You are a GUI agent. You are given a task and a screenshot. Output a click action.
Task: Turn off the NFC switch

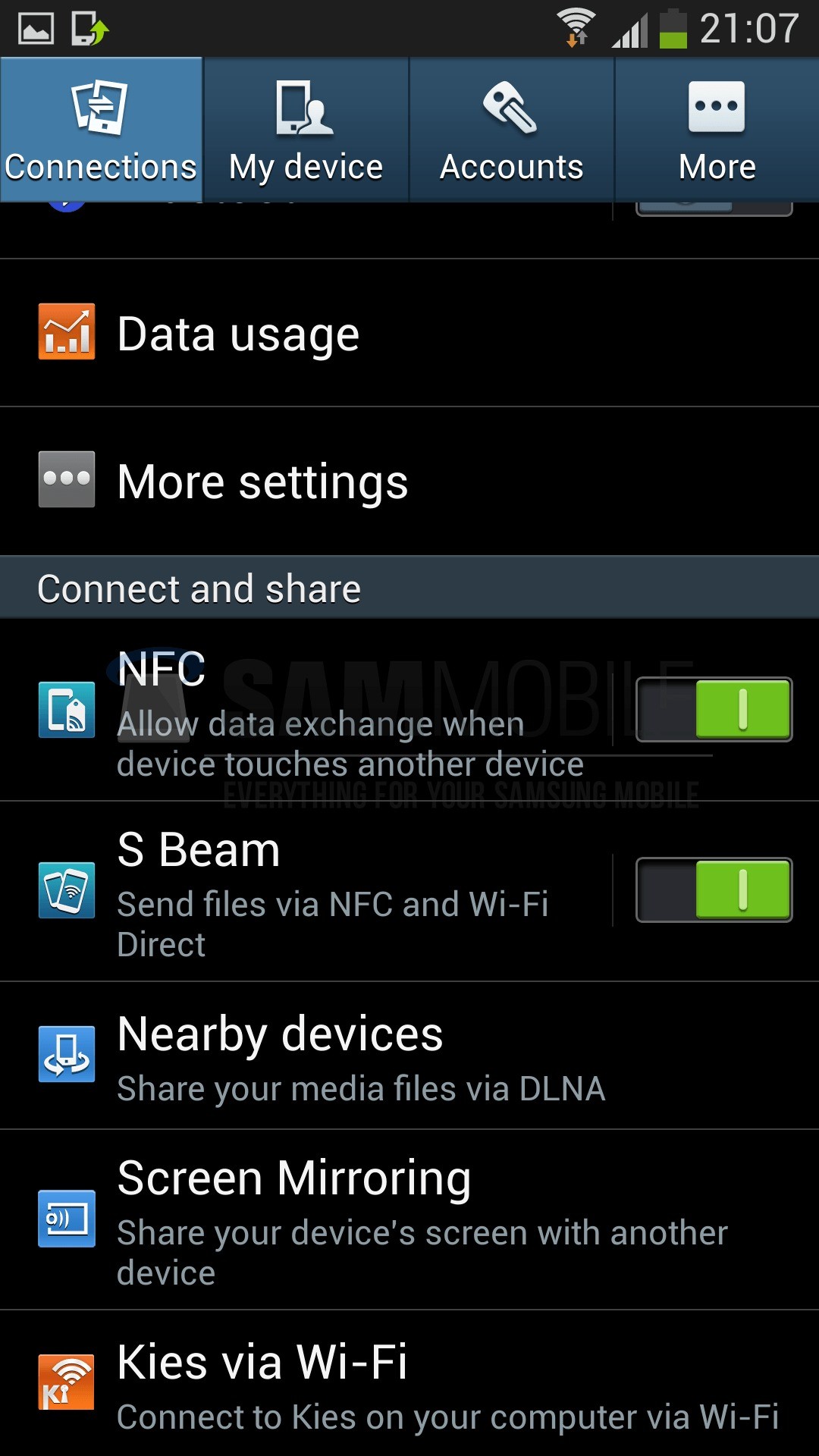714,710
